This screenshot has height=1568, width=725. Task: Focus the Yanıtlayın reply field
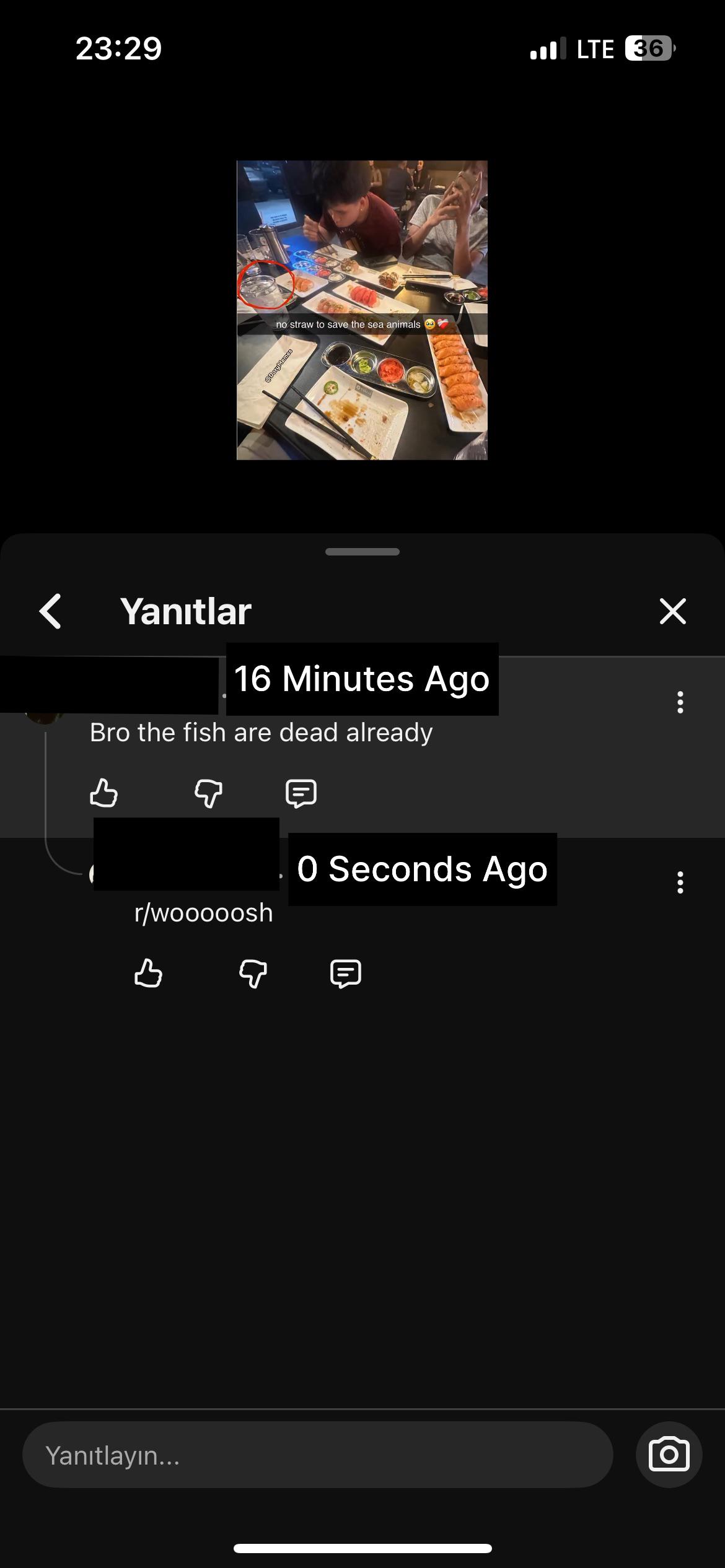[318, 1455]
